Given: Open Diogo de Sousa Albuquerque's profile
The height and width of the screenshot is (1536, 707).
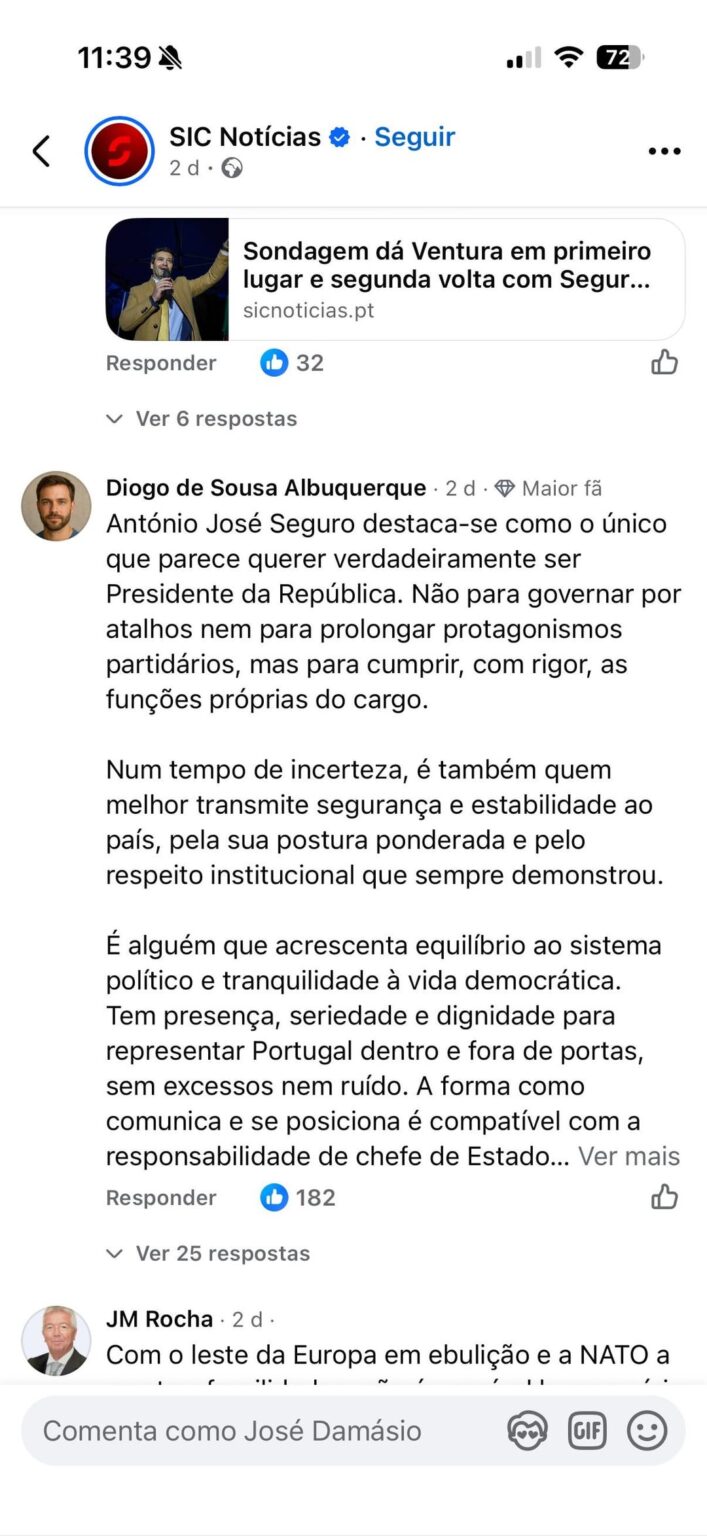Looking at the screenshot, I should (266, 488).
